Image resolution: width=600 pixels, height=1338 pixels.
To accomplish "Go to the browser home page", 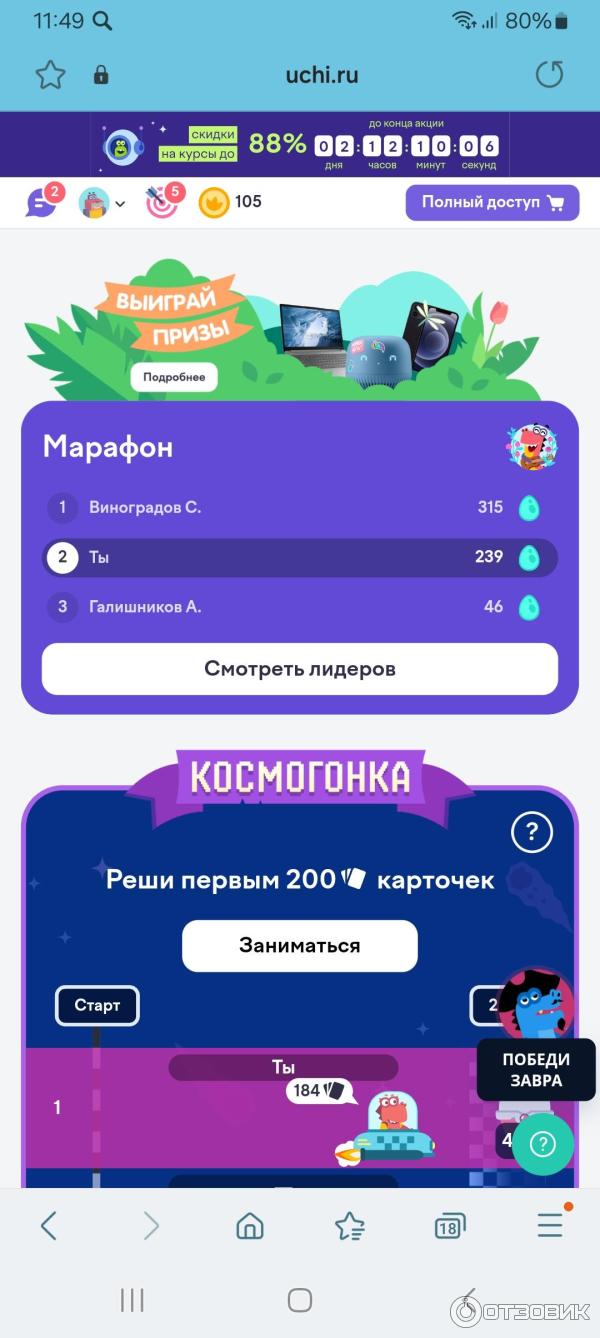I will click(249, 1226).
